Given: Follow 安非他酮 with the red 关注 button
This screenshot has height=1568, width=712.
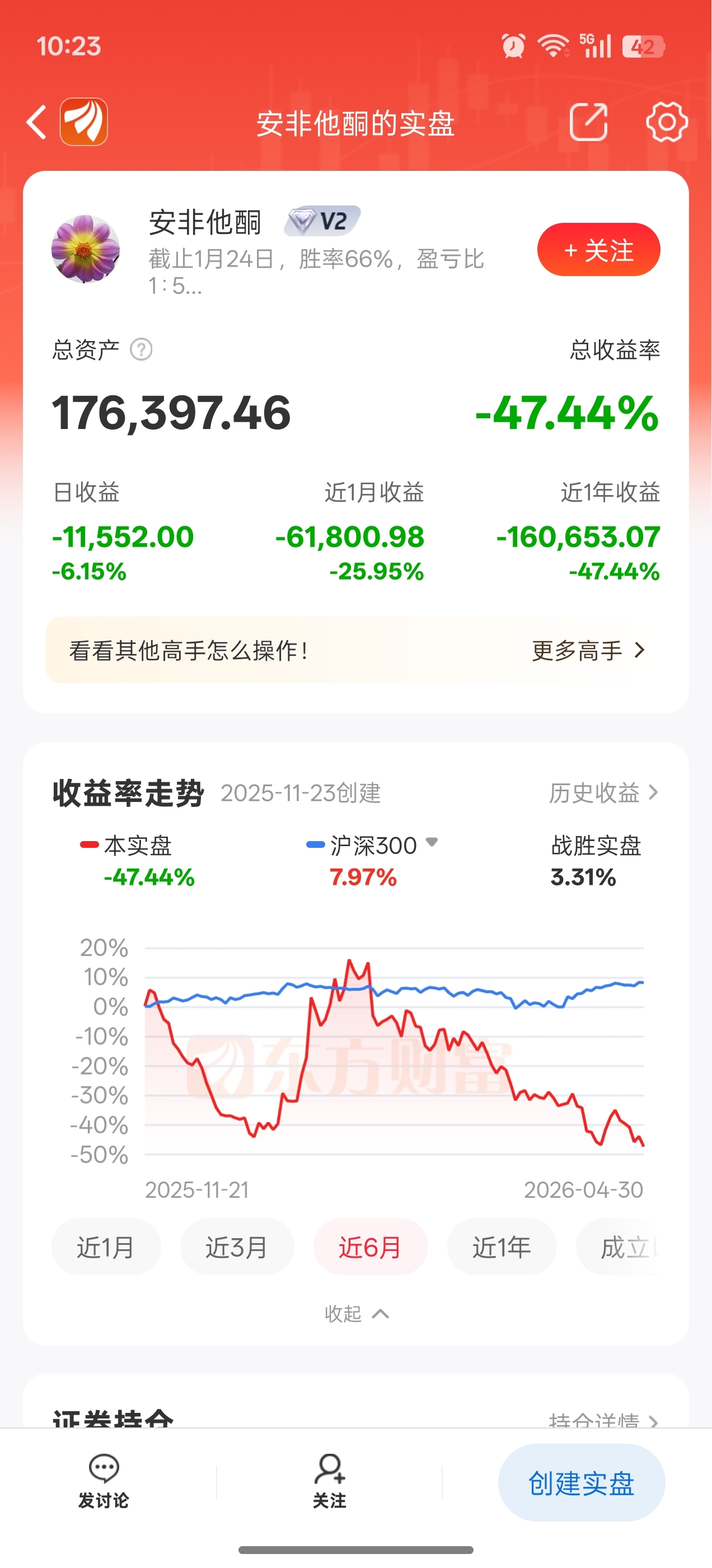Looking at the screenshot, I should click(x=599, y=250).
